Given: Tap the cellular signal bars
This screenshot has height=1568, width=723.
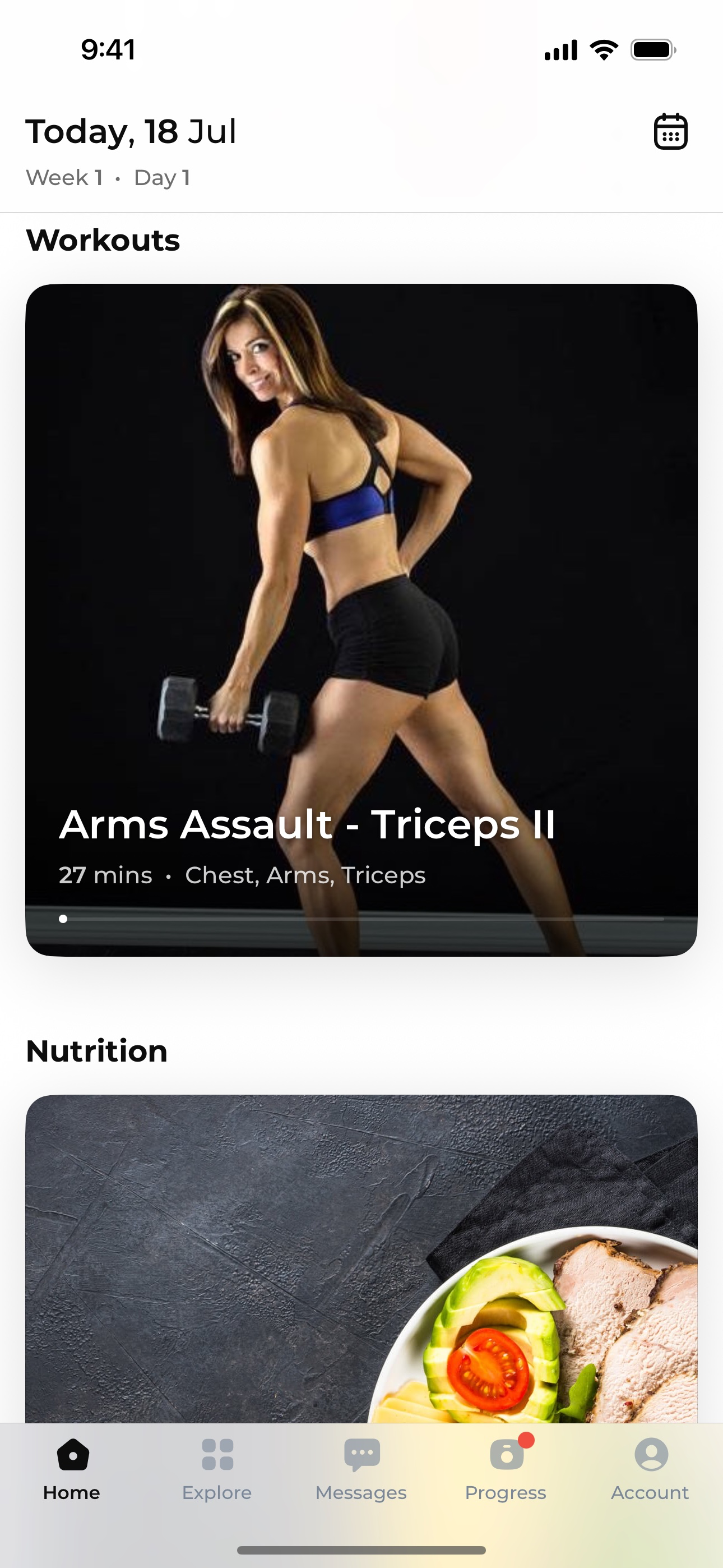Looking at the screenshot, I should click(560, 50).
